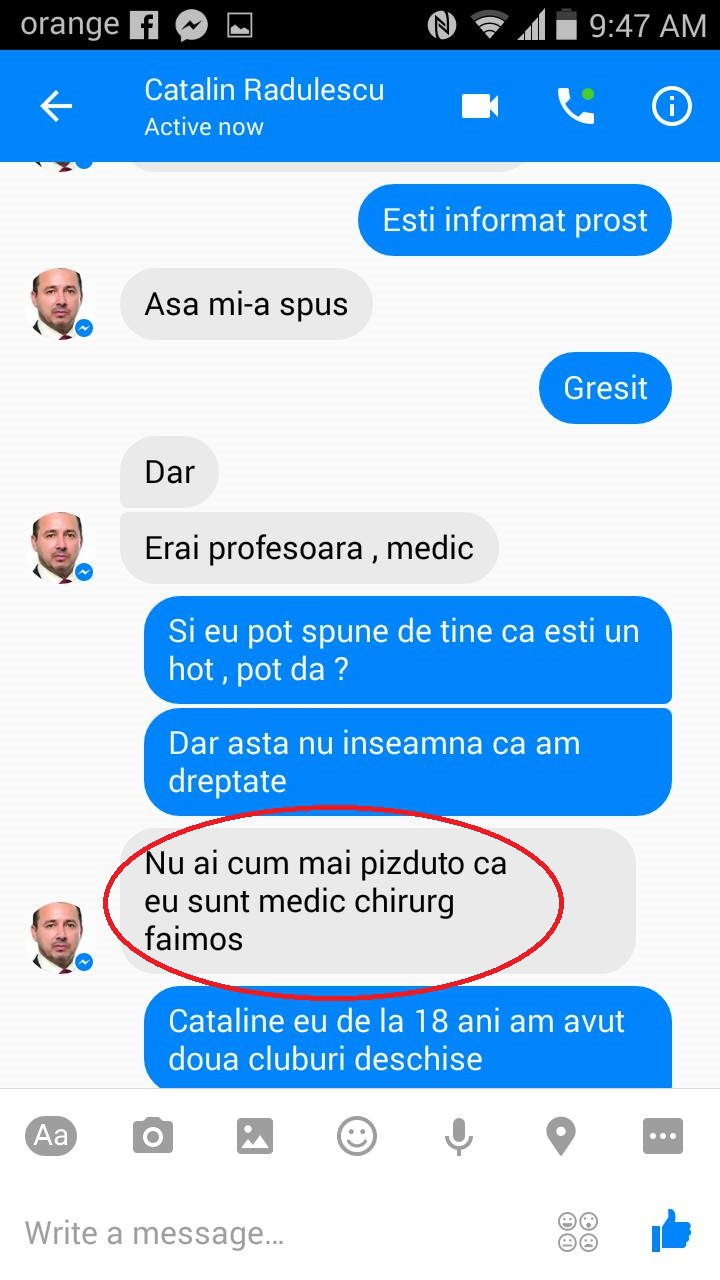
Task: Go back to the conversation list
Action: 56,107
